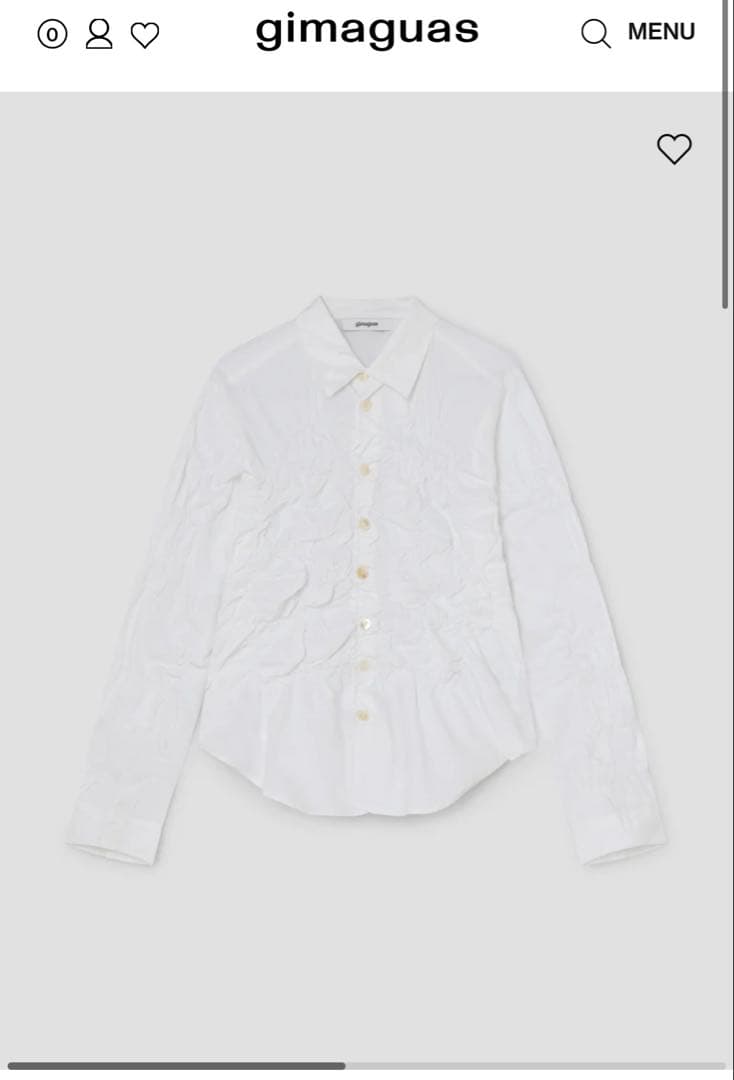The height and width of the screenshot is (1080, 734).
Task: Go to the gimaguas homepage
Action: pyautogui.click(x=367, y=31)
